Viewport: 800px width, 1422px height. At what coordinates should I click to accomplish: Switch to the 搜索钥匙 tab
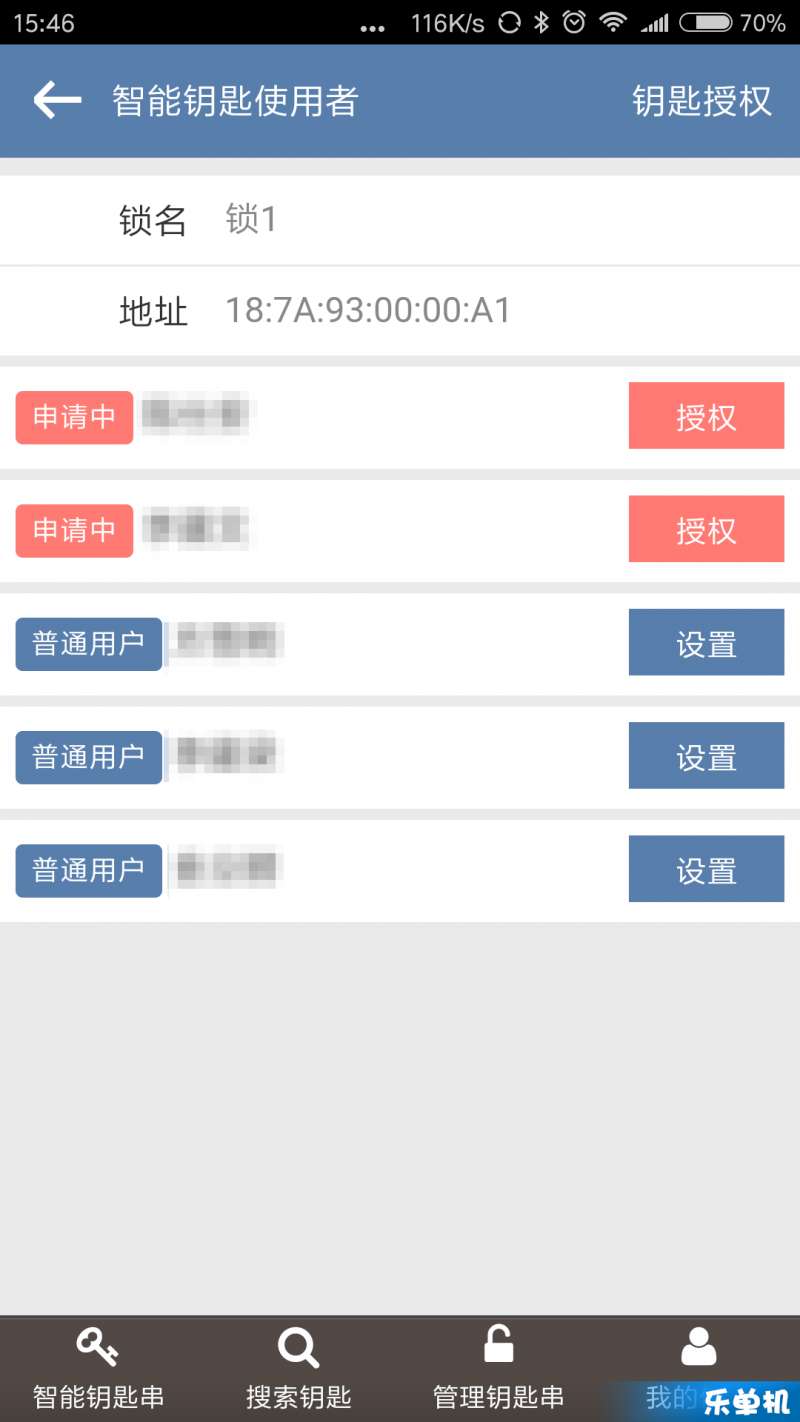tap(298, 1368)
